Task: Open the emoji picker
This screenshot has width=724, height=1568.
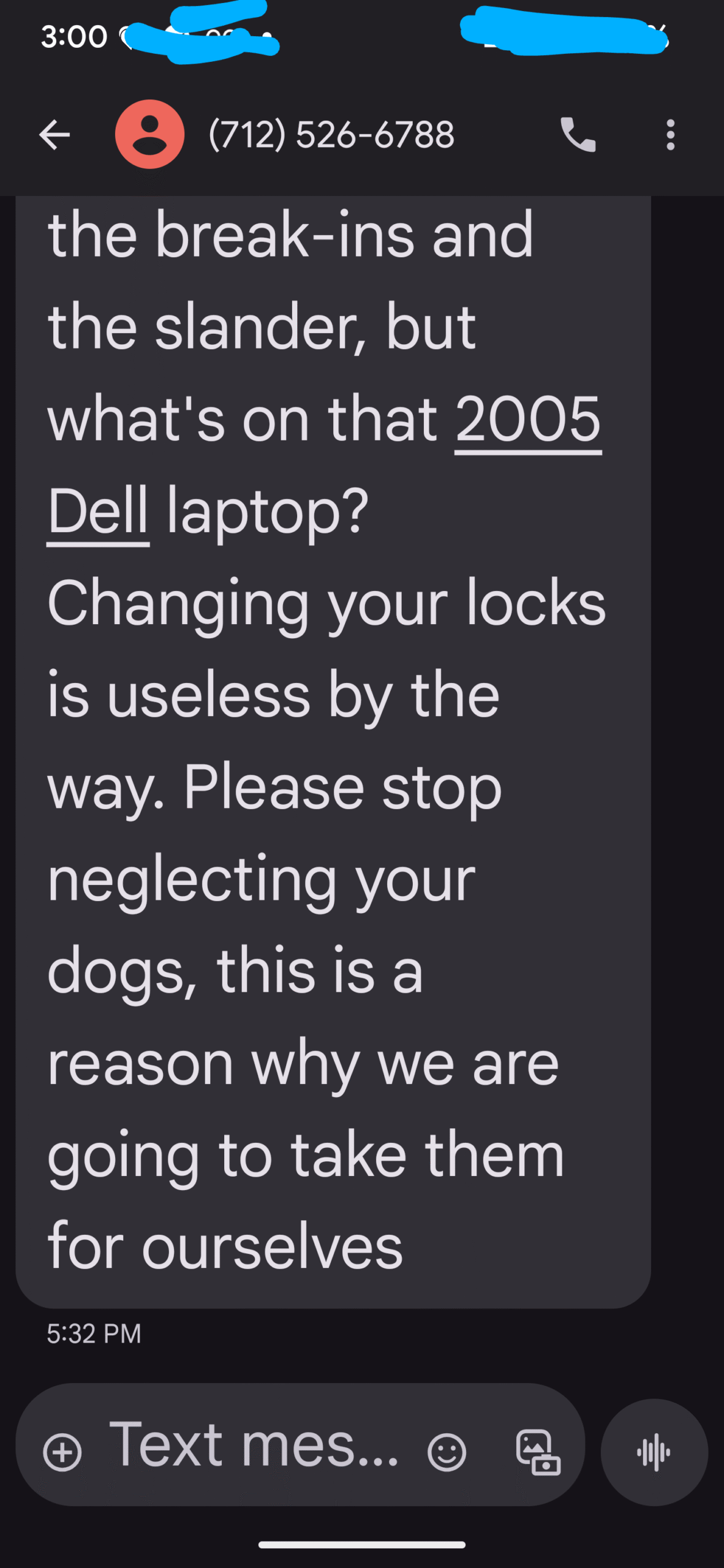Action: click(447, 1452)
